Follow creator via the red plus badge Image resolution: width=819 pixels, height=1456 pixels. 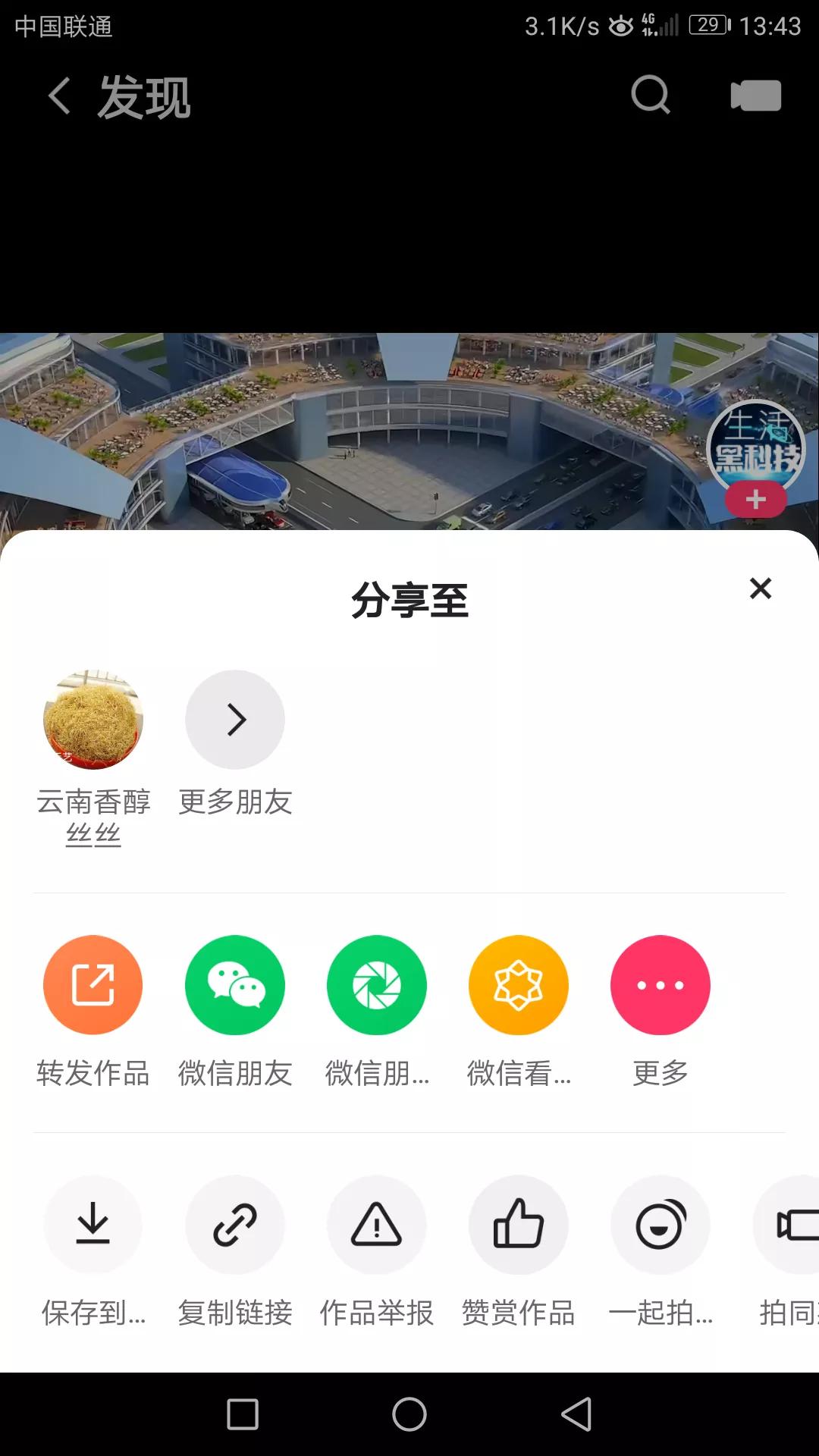pyautogui.click(x=755, y=499)
